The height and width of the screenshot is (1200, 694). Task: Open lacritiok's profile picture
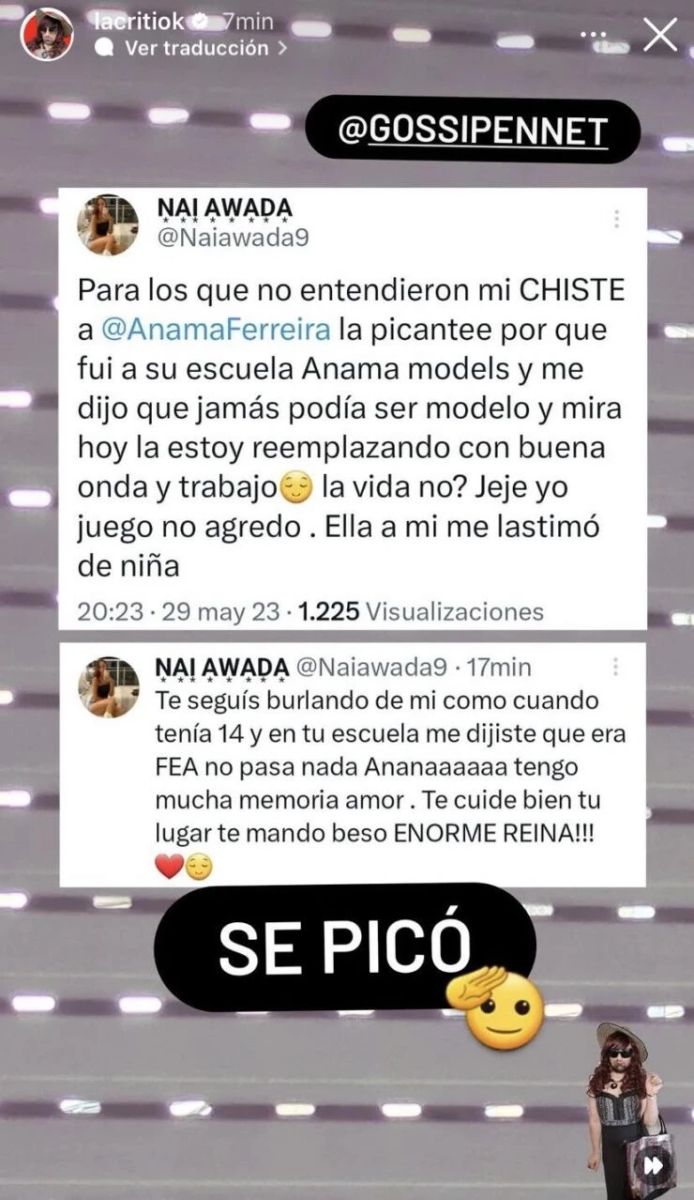pos(47,35)
